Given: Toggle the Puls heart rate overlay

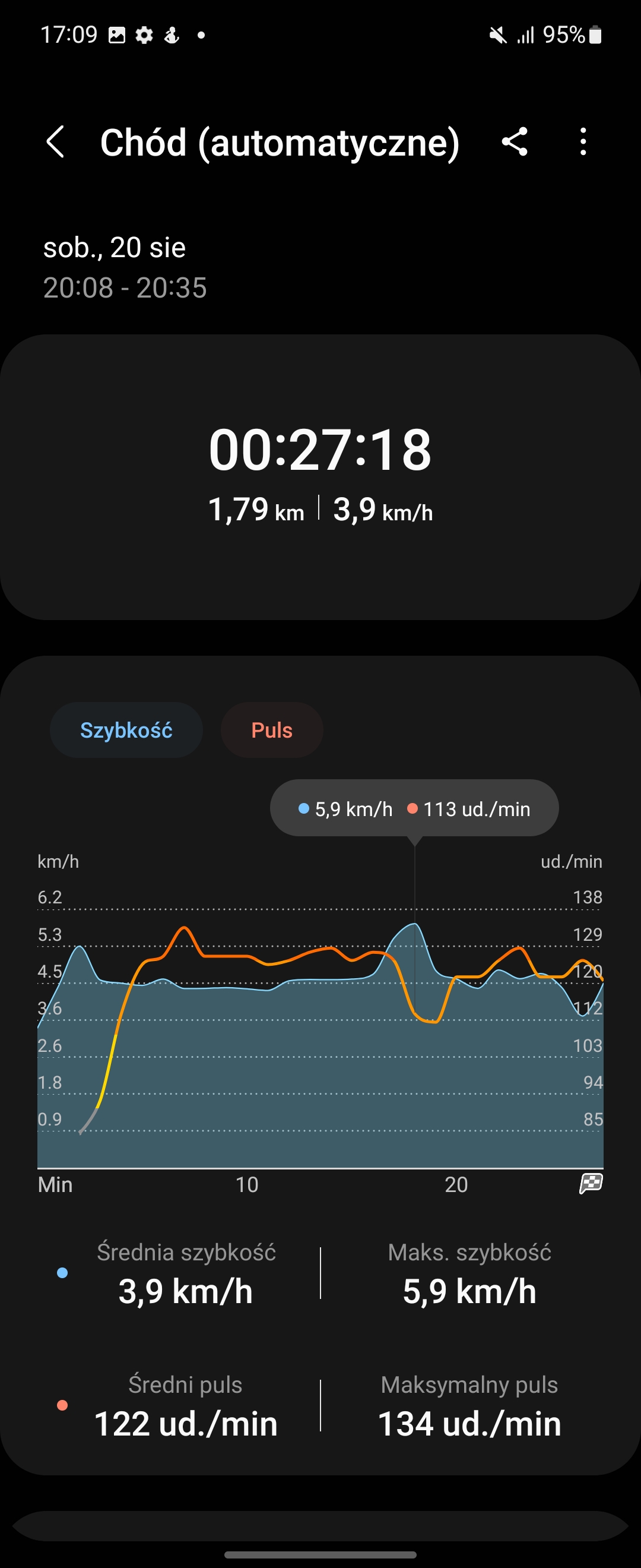Looking at the screenshot, I should point(272,730).
